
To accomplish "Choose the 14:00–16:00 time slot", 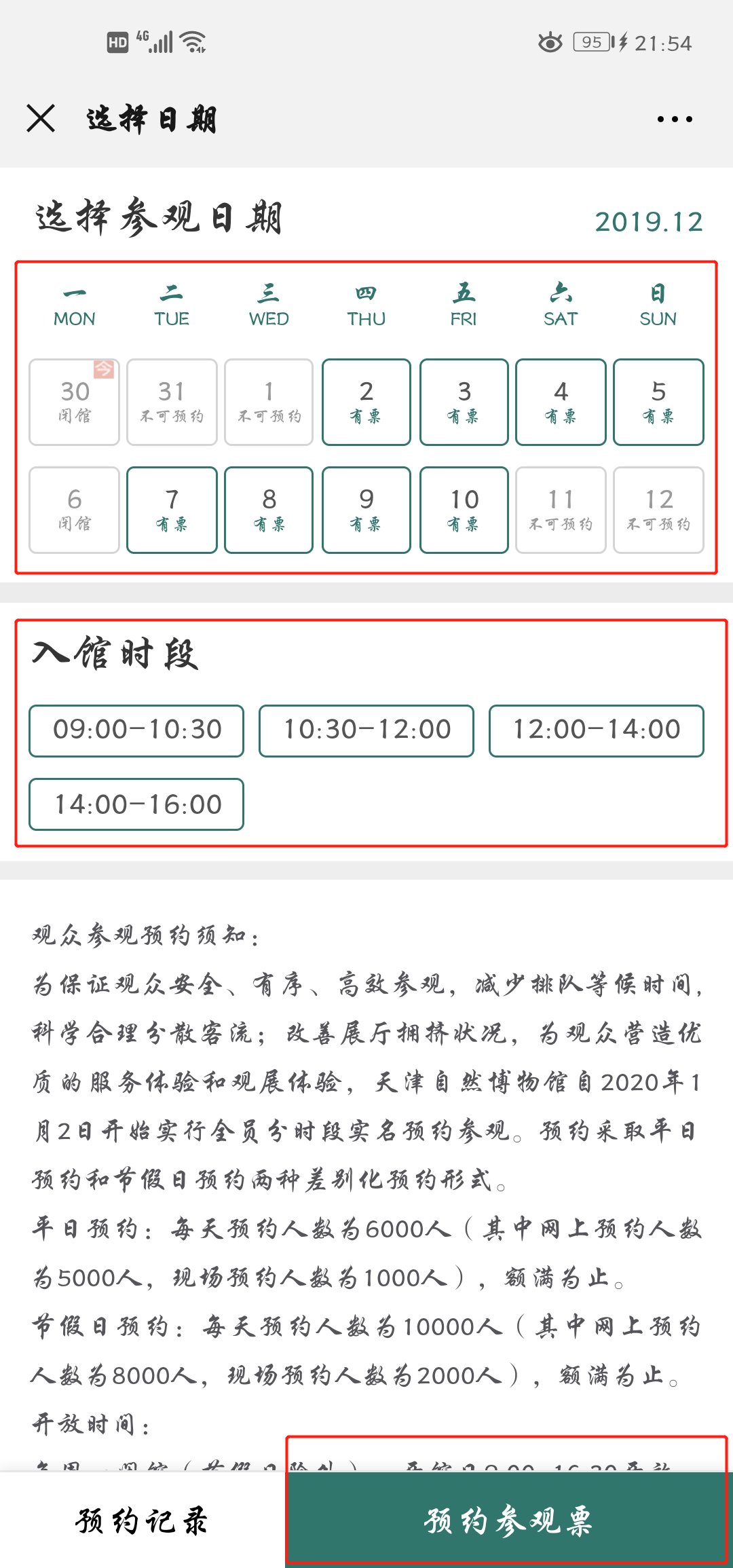I will point(136,804).
